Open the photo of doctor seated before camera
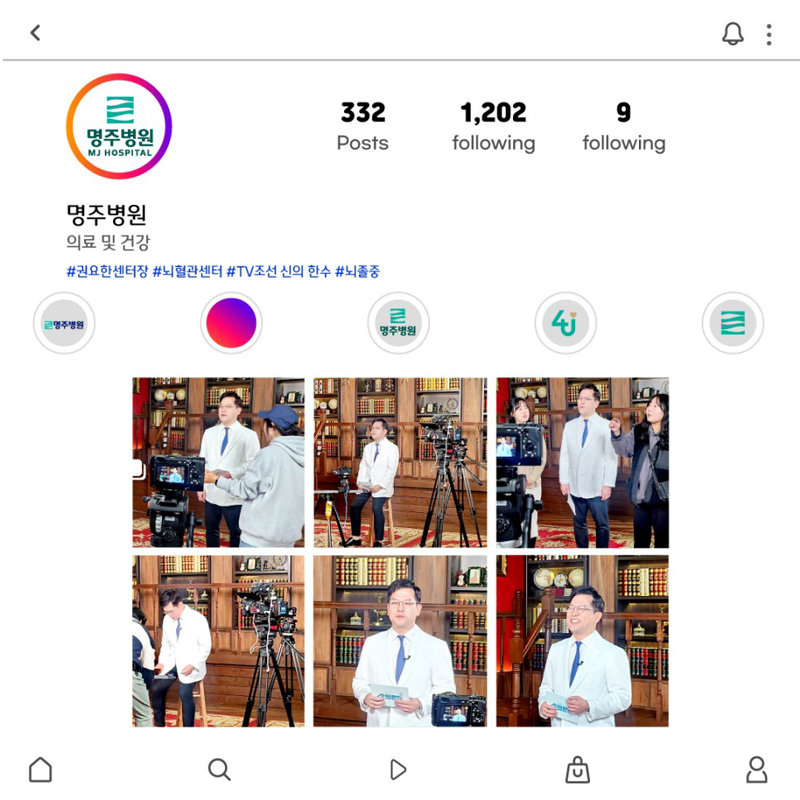Viewport: 800px width, 800px height. (400, 462)
